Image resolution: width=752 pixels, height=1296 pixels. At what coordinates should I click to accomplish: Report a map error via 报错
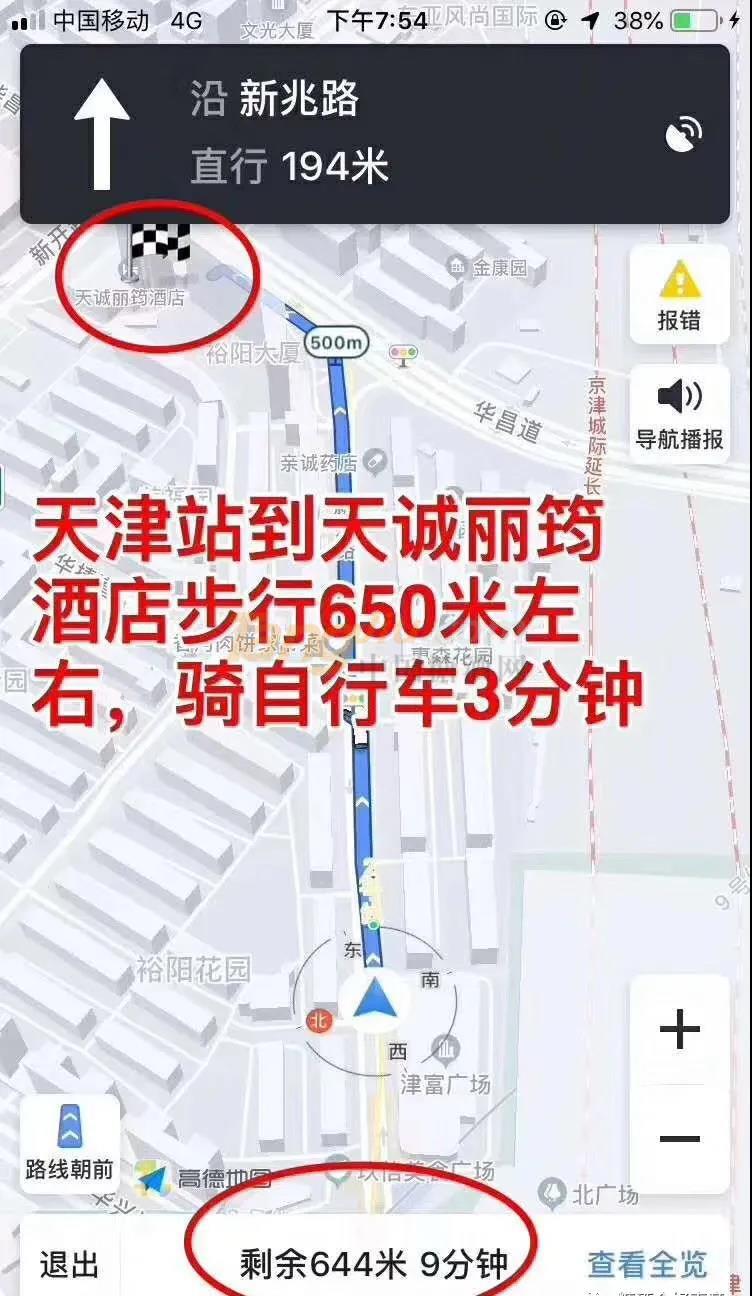pyautogui.click(x=679, y=295)
